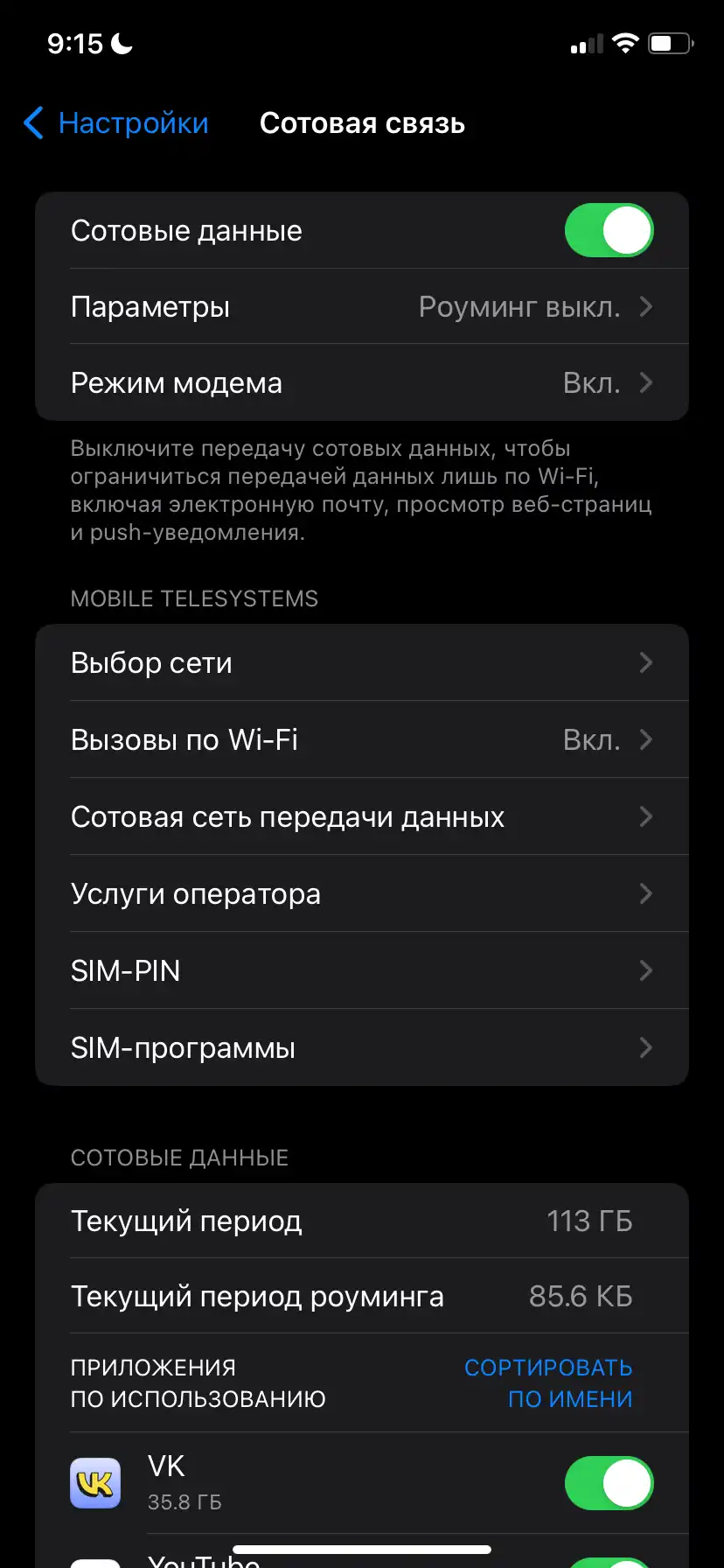
Task: Disable cellular data for VK
Action: [x=609, y=1483]
